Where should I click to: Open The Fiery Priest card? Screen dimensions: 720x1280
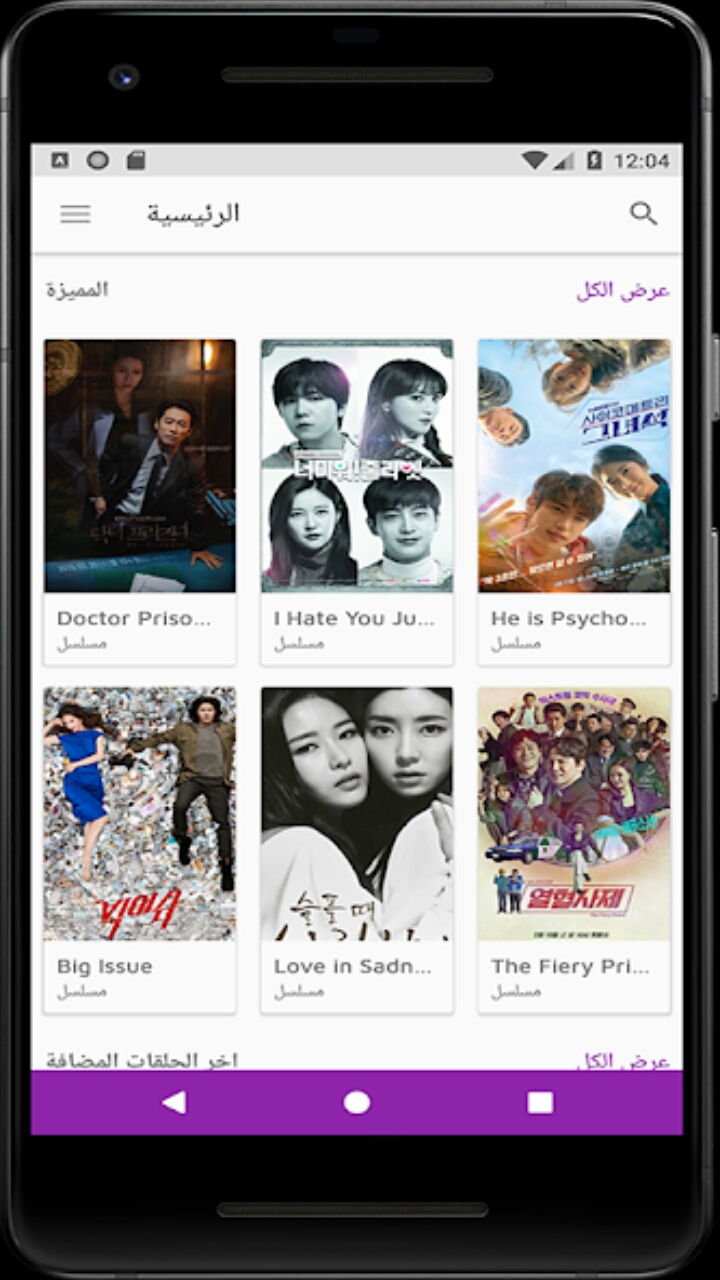[574, 850]
